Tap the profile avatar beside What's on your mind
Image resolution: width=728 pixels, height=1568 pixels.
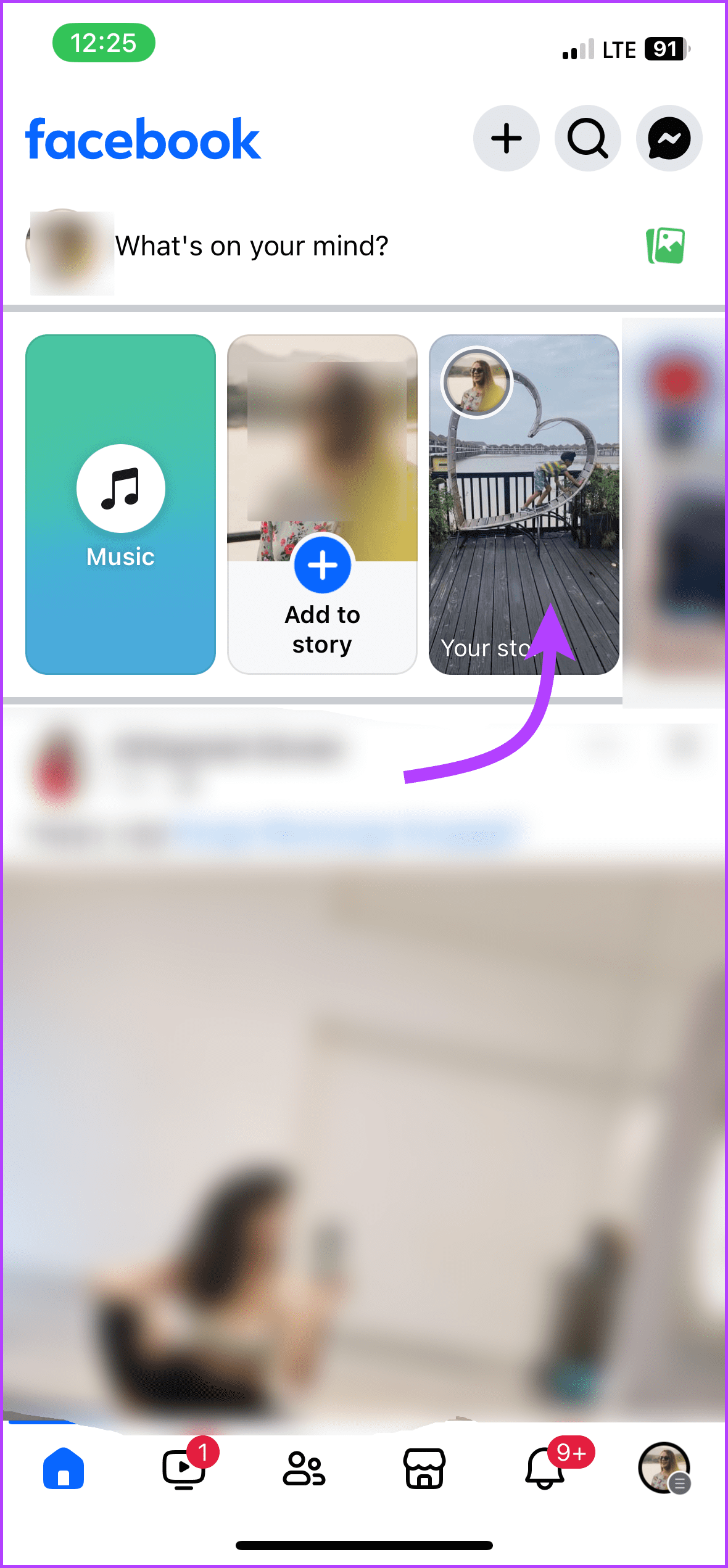click(70, 246)
